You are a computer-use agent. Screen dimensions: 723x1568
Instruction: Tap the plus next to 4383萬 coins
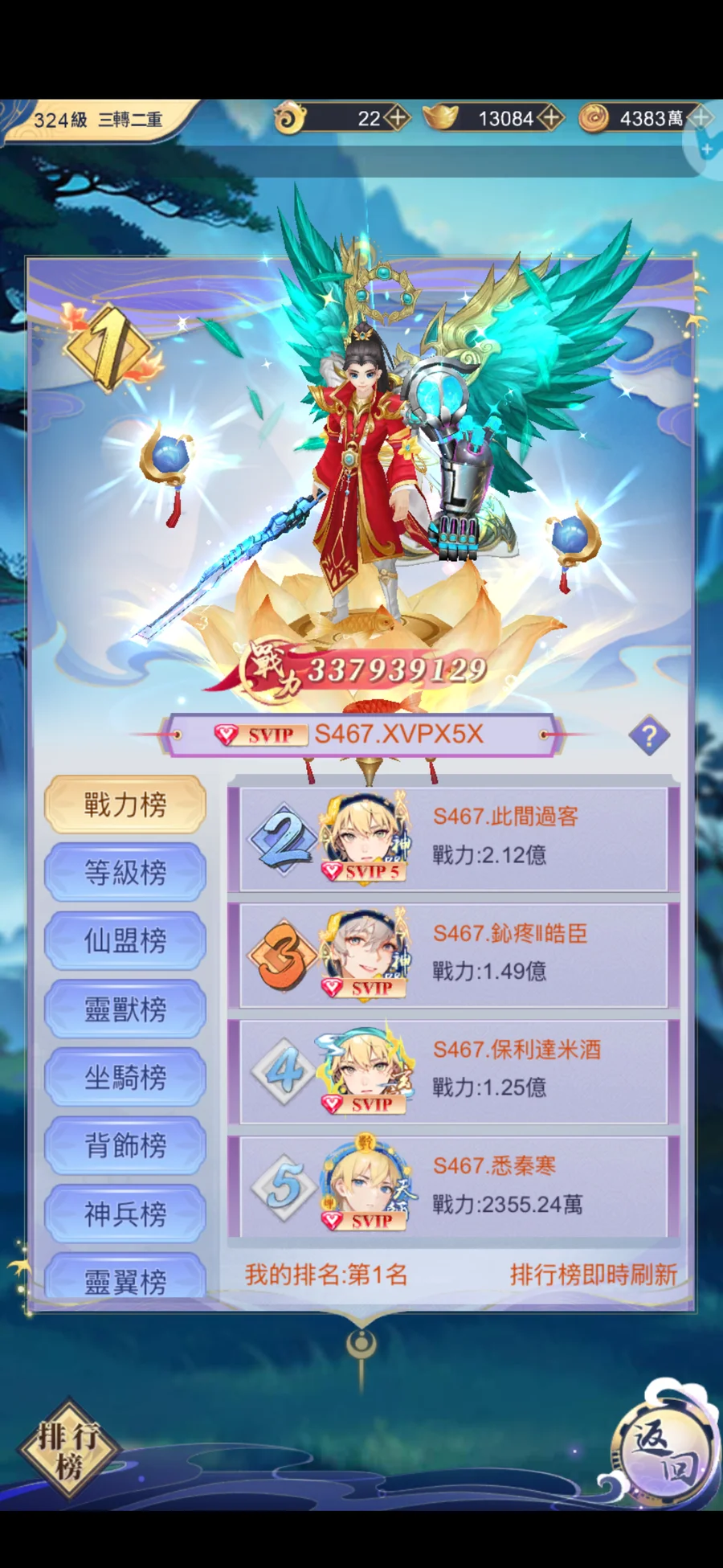click(701, 118)
